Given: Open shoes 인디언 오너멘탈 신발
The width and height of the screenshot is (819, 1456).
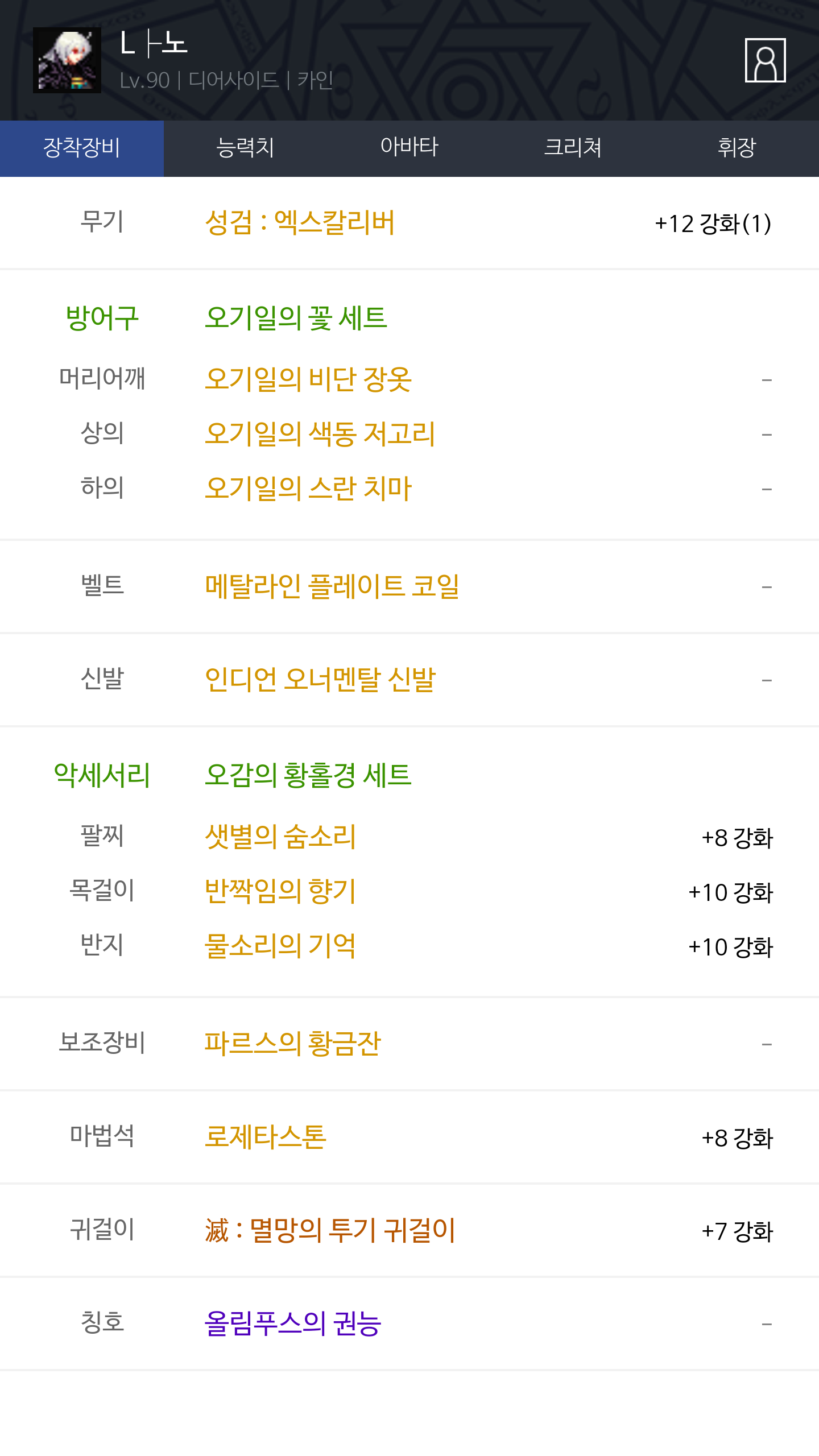Looking at the screenshot, I should pyautogui.click(x=320, y=680).
